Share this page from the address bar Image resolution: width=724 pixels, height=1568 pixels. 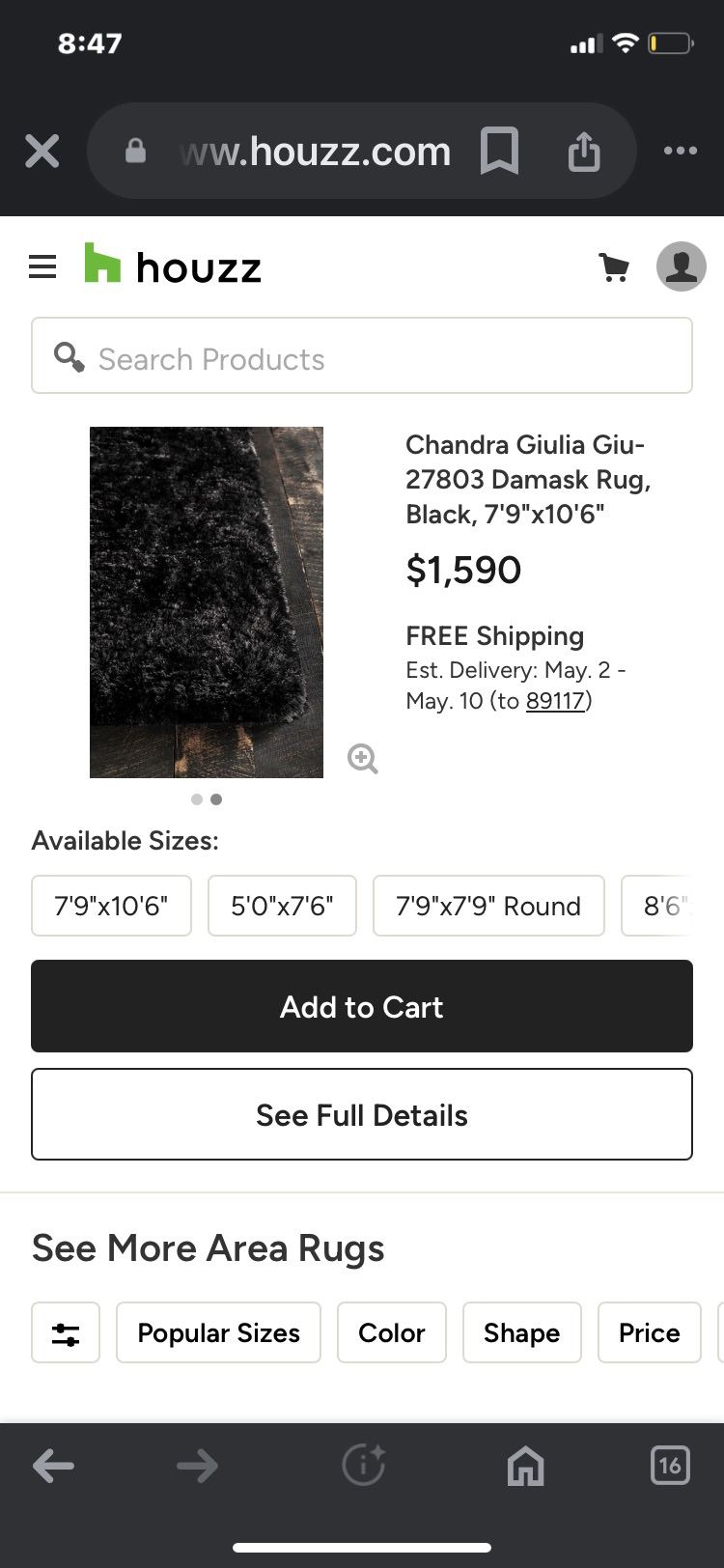[x=584, y=151]
